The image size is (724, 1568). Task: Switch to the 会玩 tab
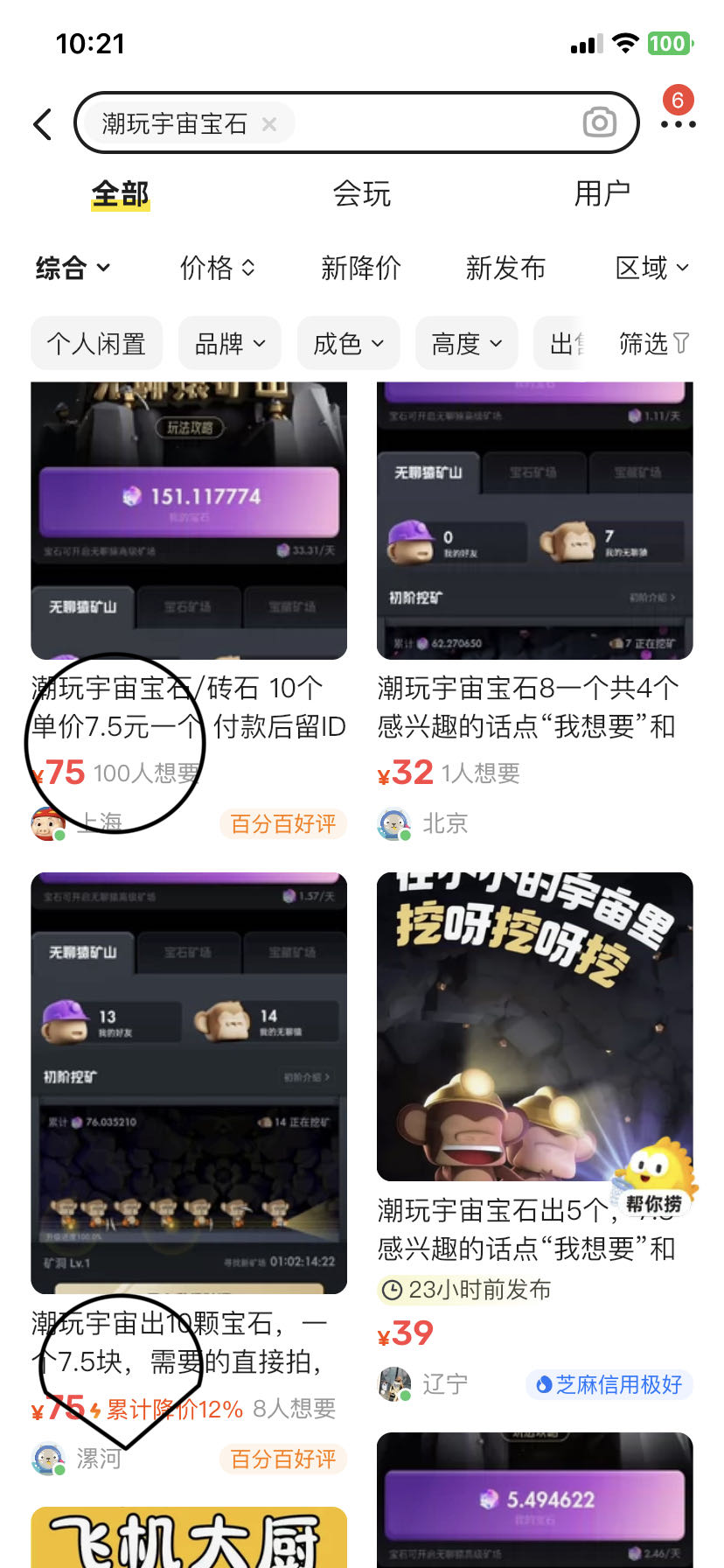point(361,193)
